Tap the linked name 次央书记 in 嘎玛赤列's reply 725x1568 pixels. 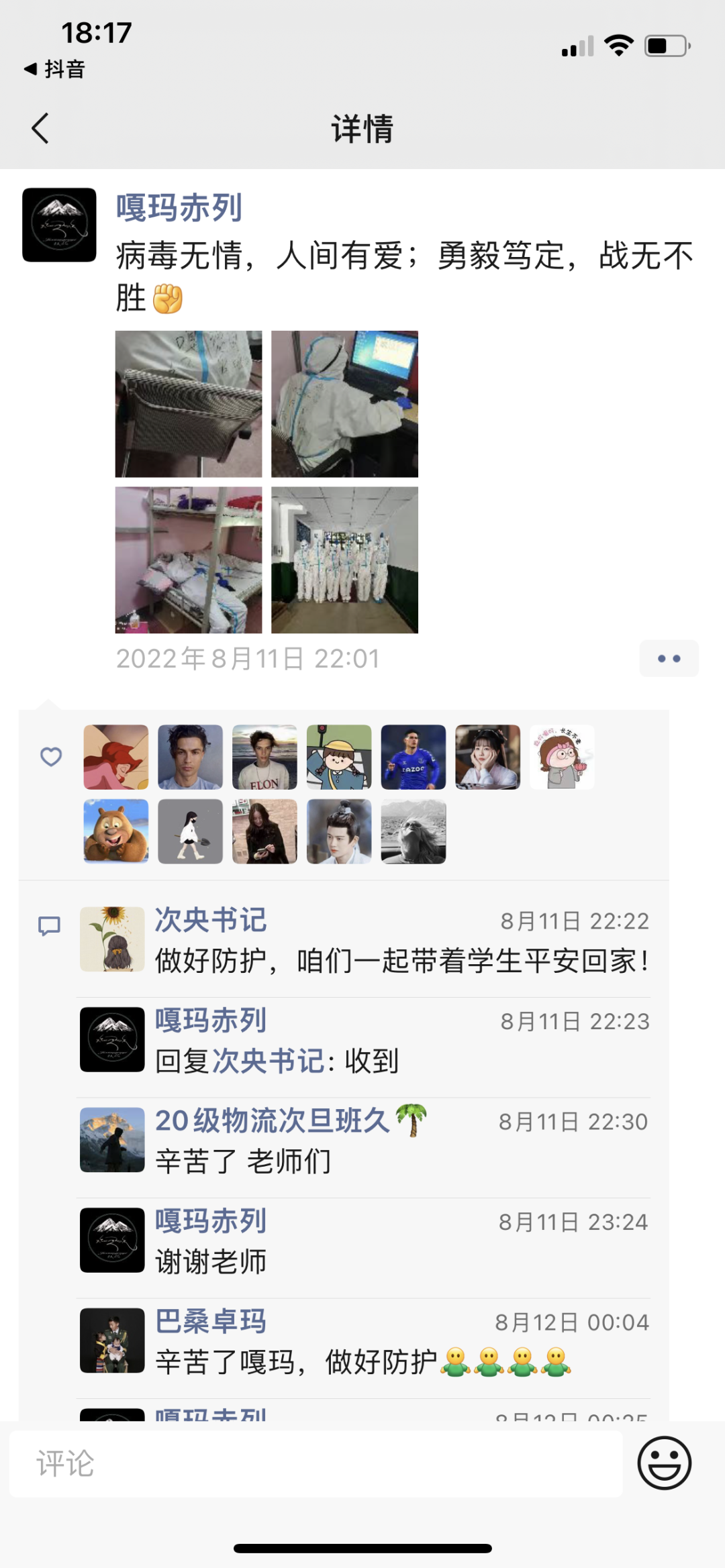coord(268,1061)
